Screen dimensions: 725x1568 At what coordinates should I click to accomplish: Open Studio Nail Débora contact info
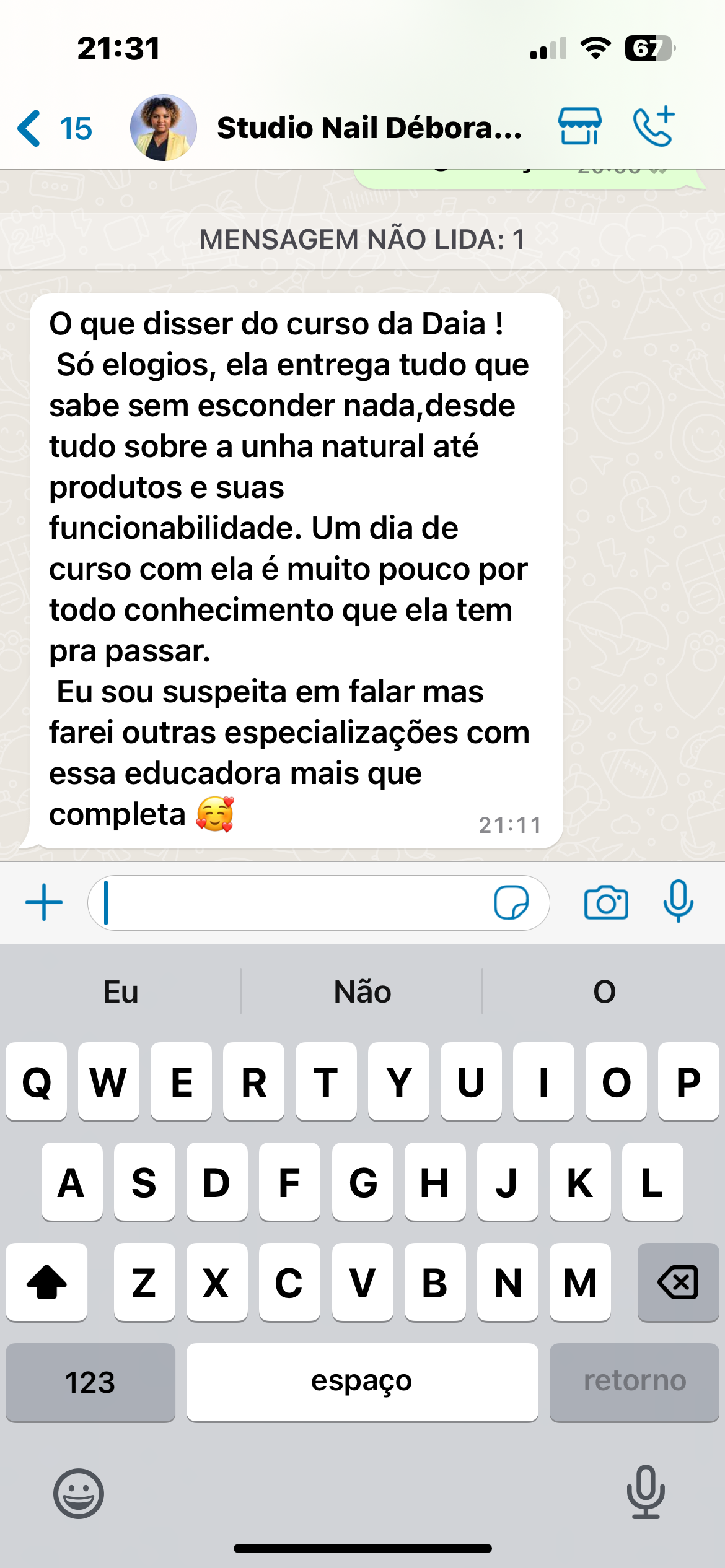click(x=369, y=128)
